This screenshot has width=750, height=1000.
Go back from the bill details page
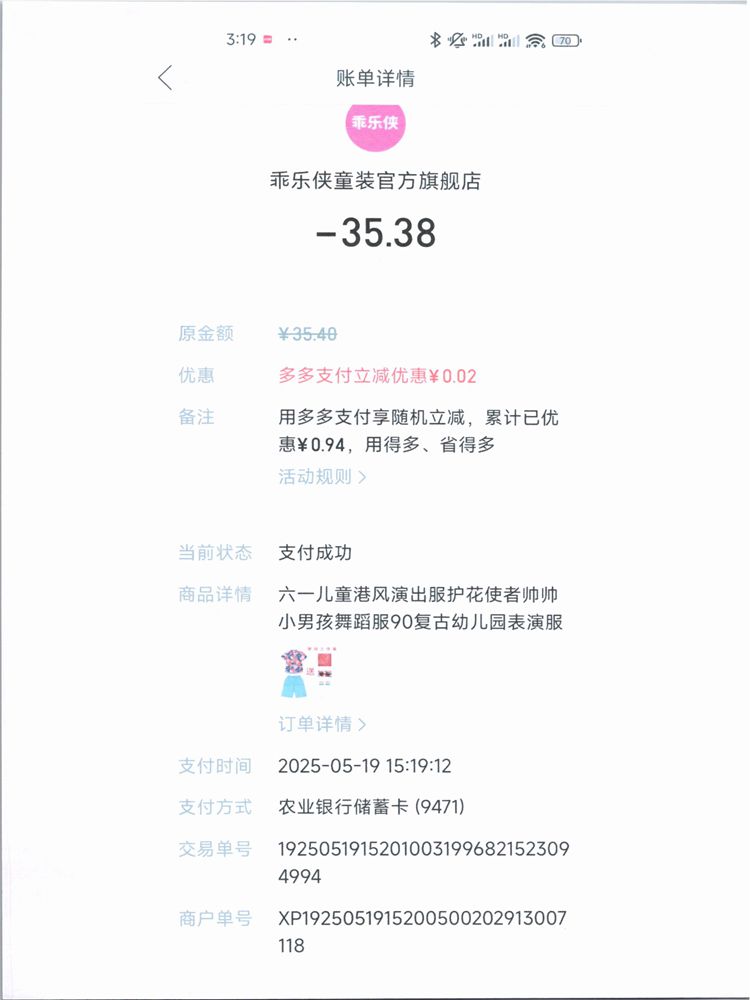166,78
